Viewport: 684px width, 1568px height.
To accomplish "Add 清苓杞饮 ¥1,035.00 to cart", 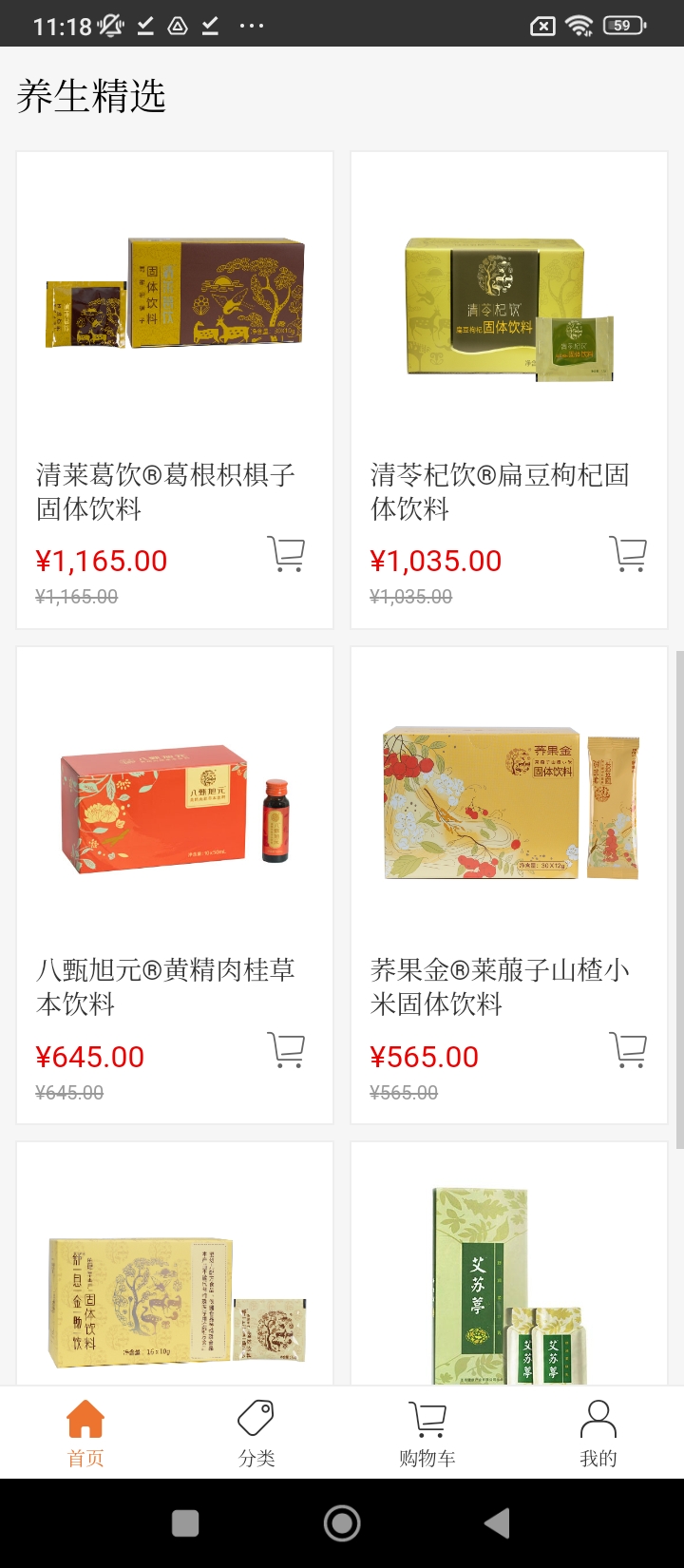I will click(627, 553).
